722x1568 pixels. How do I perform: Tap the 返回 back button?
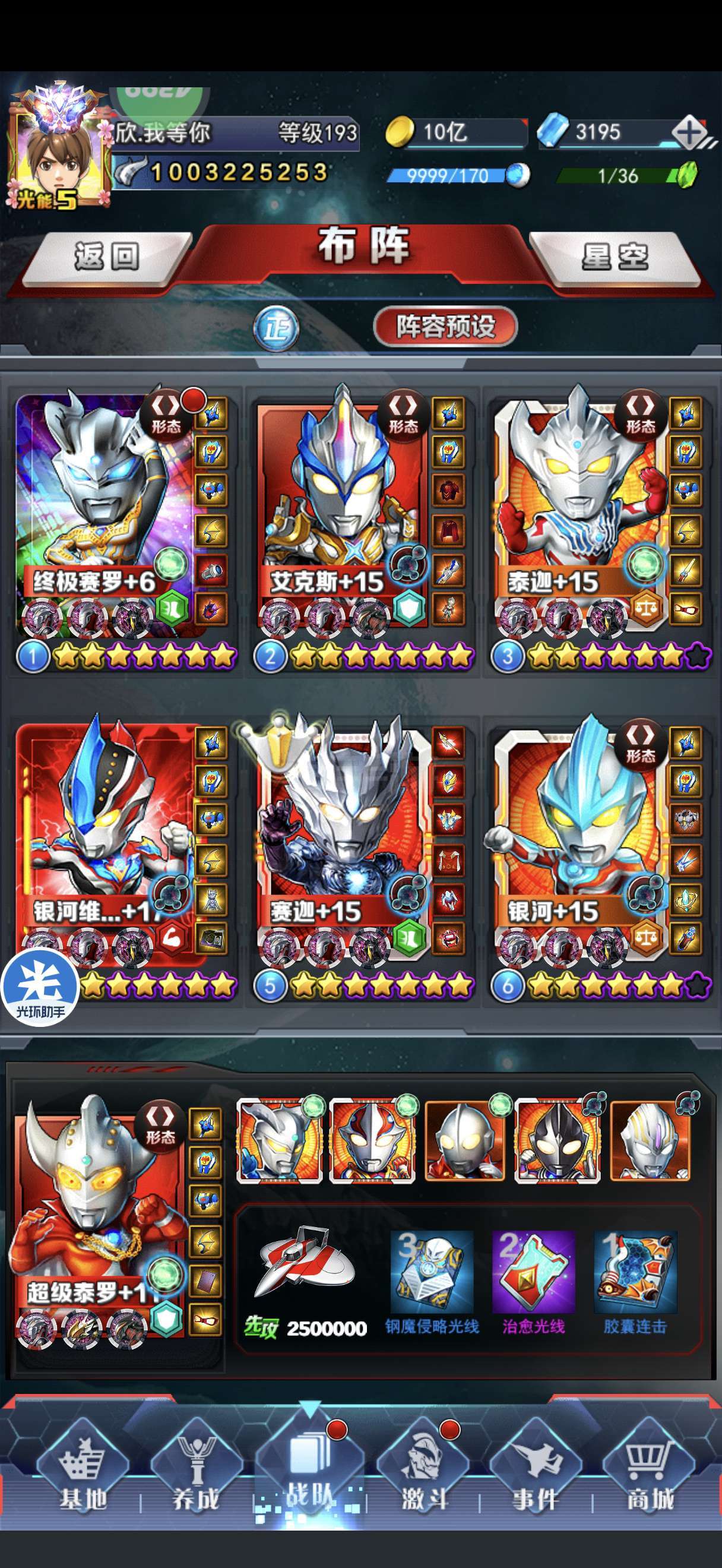pyautogui.click(x=106, y=255)
